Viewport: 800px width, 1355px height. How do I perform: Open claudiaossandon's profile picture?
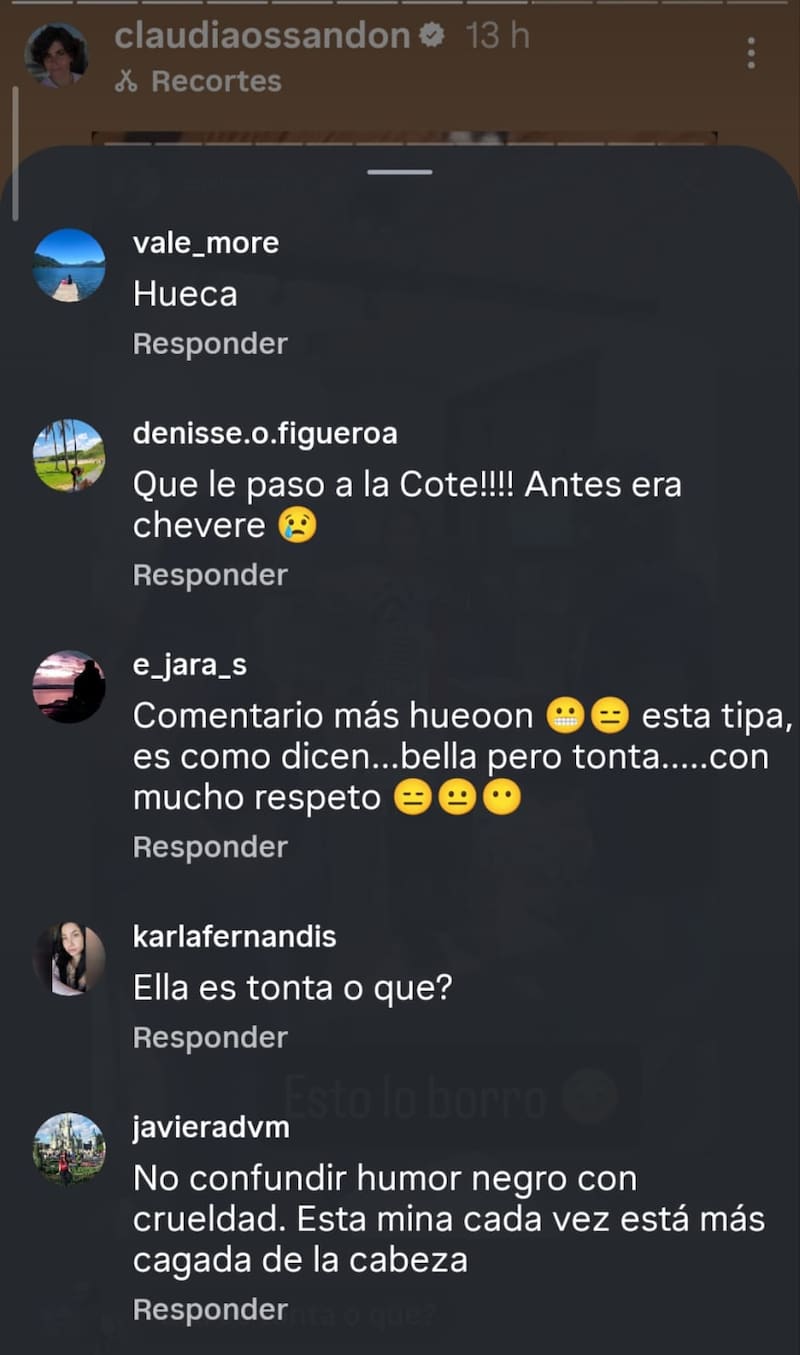[x=56, y=56]
